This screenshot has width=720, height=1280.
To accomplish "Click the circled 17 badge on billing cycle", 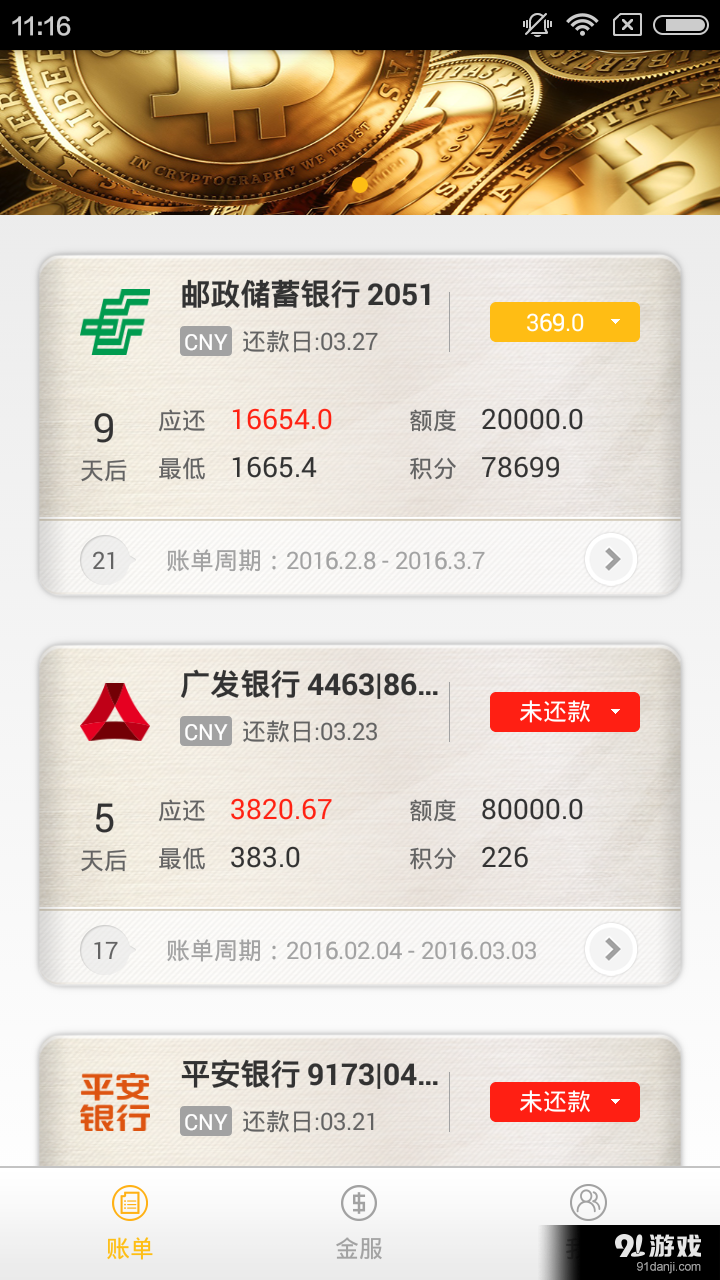I will (x=105, y=950).
